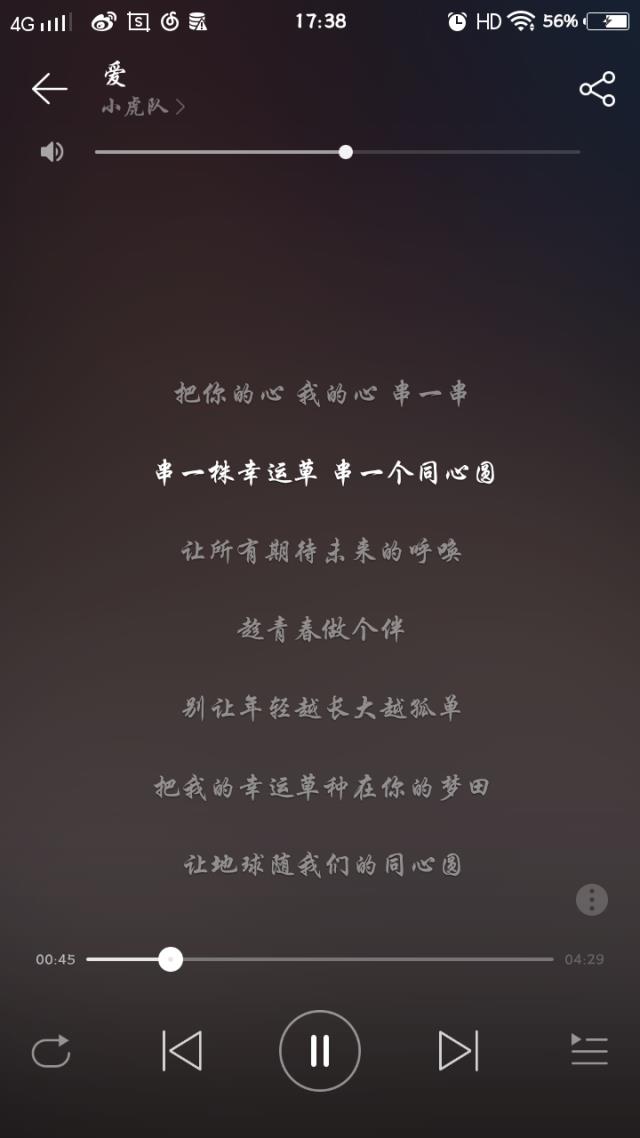The height and width of the screenshot is (1138, 640).
Task: Open artist page for 小虎队
Action: [142, 106]
